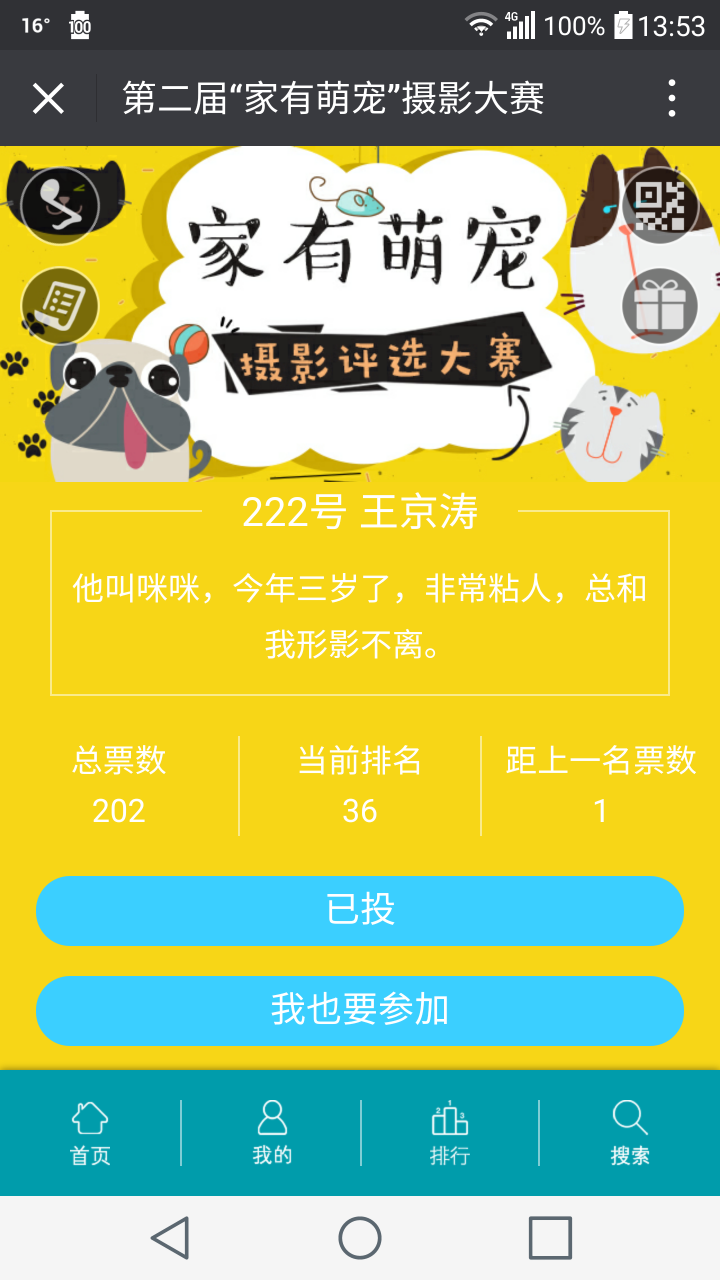720x1280 pixels.
Task: Show the QR code button
Action: [x=660, y=206]
